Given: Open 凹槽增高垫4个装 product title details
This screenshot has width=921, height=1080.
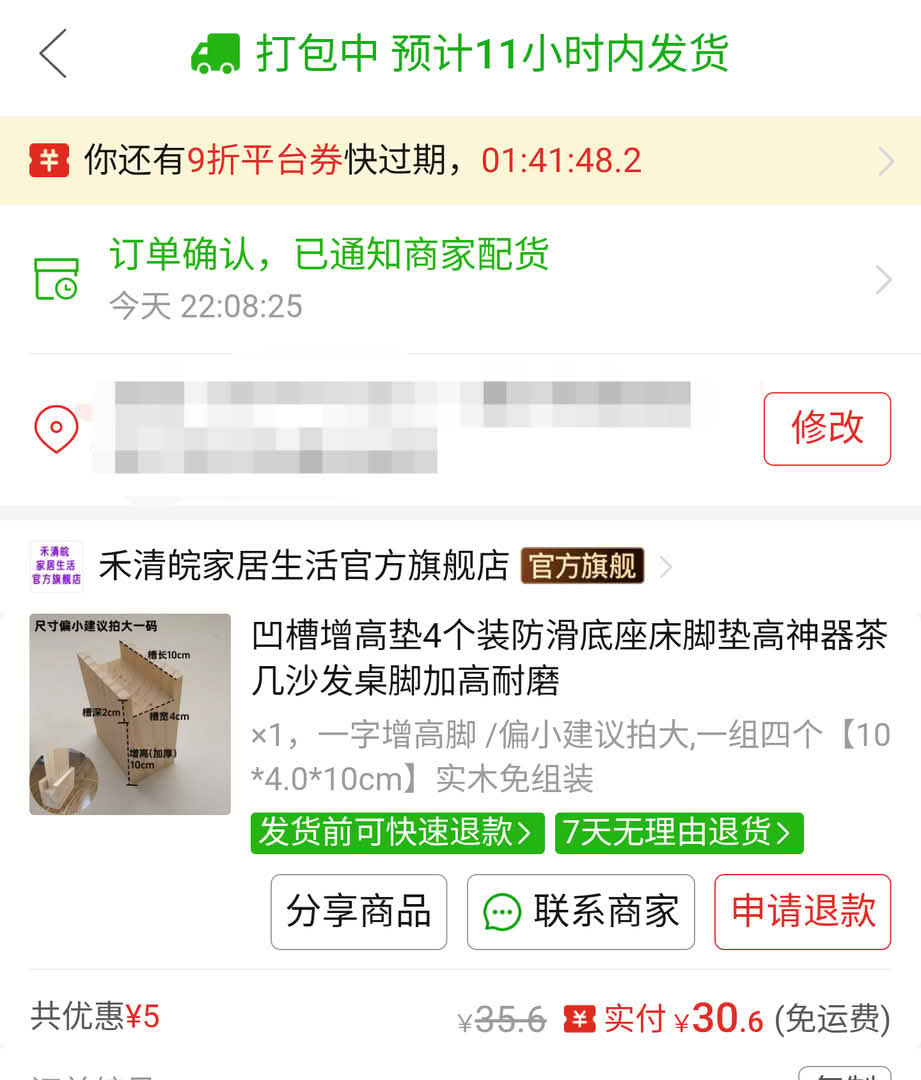Looking at the screenshot, I should point(569,657).
